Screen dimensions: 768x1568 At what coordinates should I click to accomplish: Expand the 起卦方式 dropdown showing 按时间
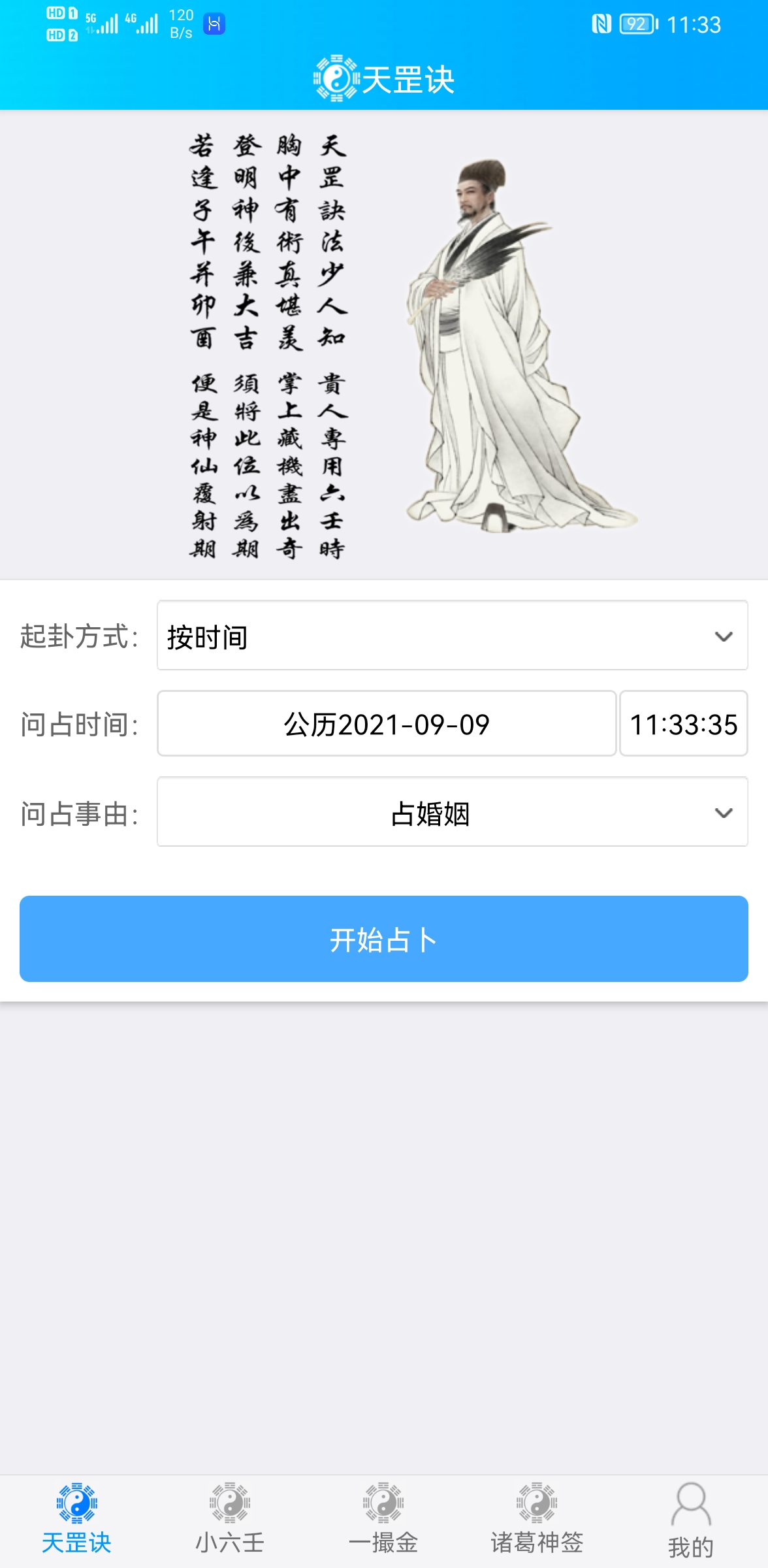tap(452, 636)
